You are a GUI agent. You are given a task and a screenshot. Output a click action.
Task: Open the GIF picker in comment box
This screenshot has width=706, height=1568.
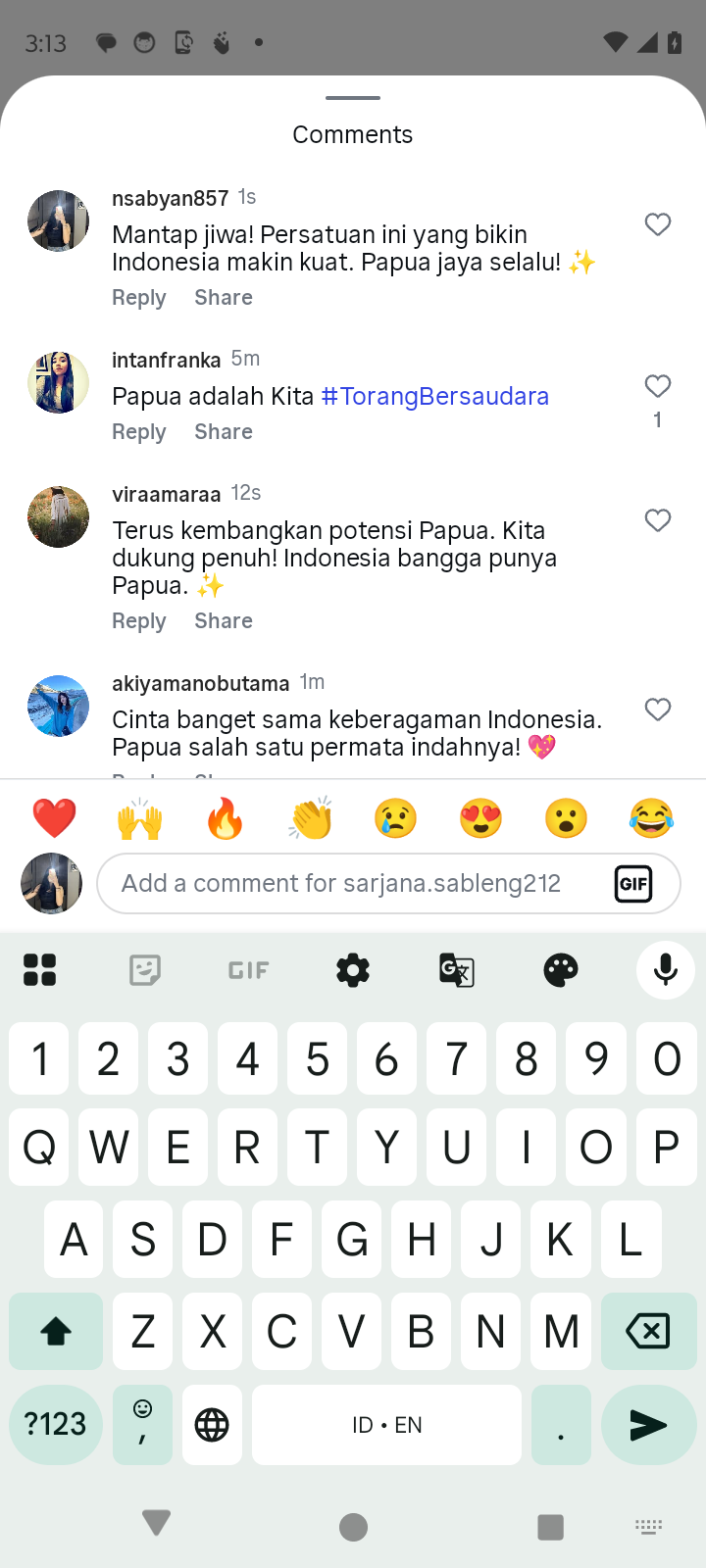click(633, 884)
